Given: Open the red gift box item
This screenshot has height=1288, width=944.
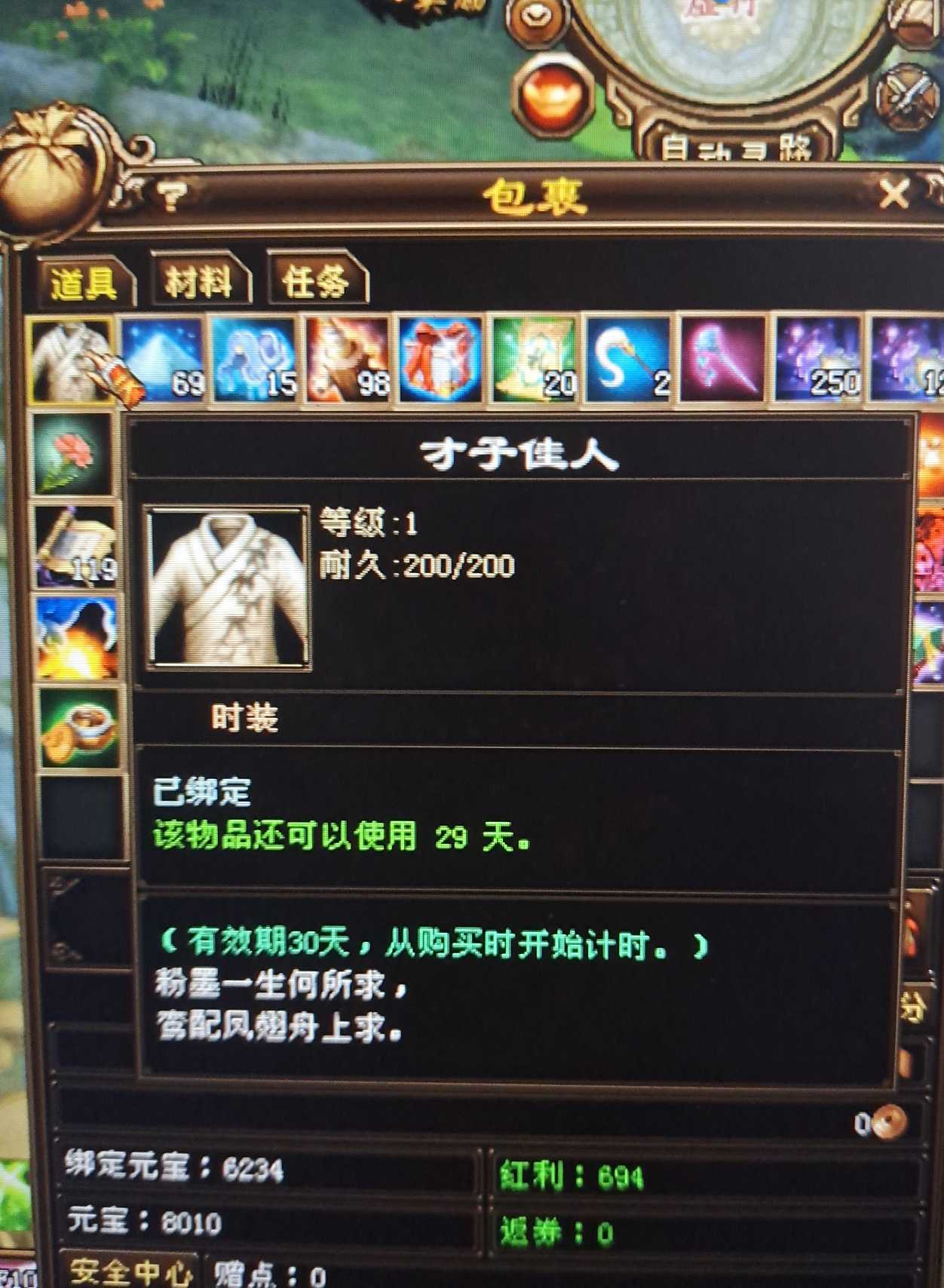Looking at the screenshot, I should [x=441, y=360].
